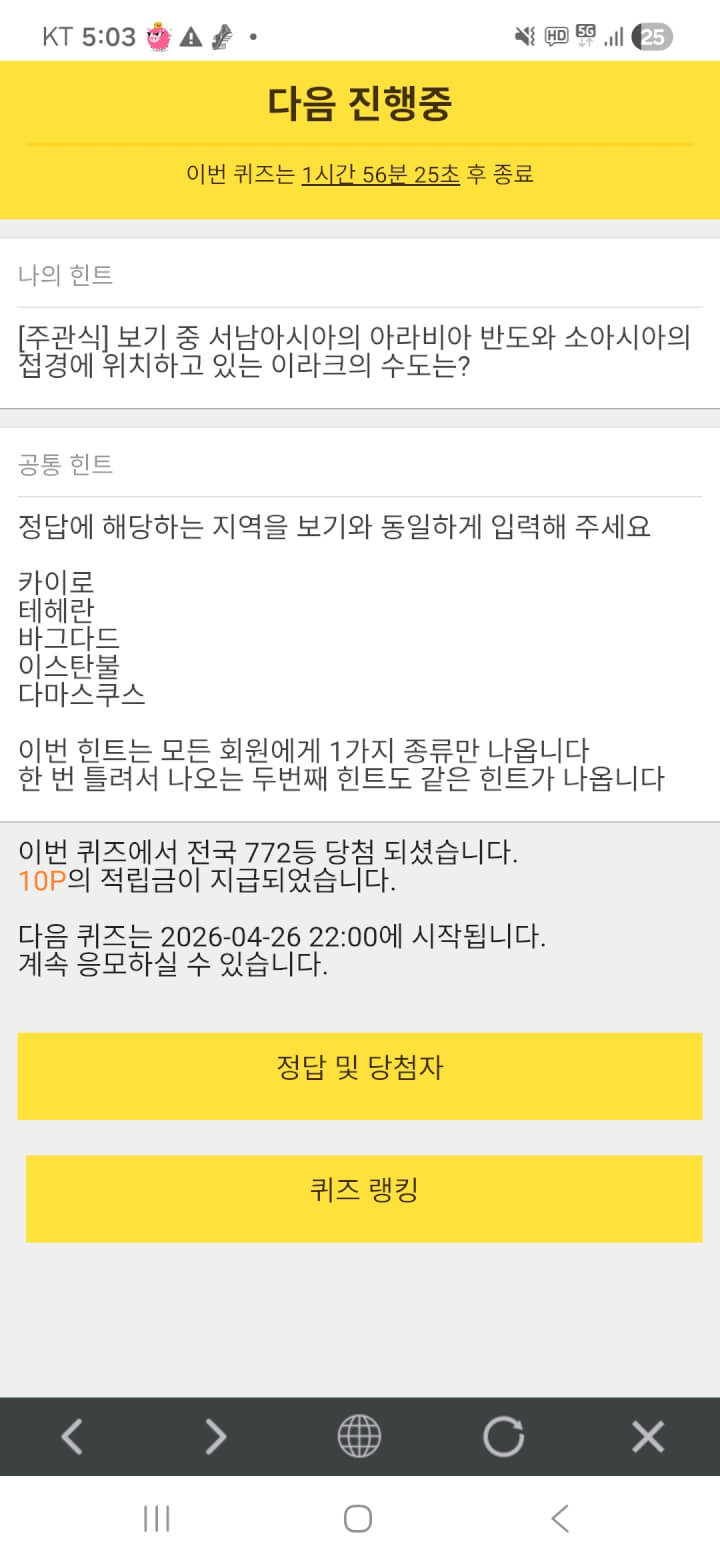Open the recent apps overview
This screenshot has height=1560, width=720.
(x=157, y=1518)
